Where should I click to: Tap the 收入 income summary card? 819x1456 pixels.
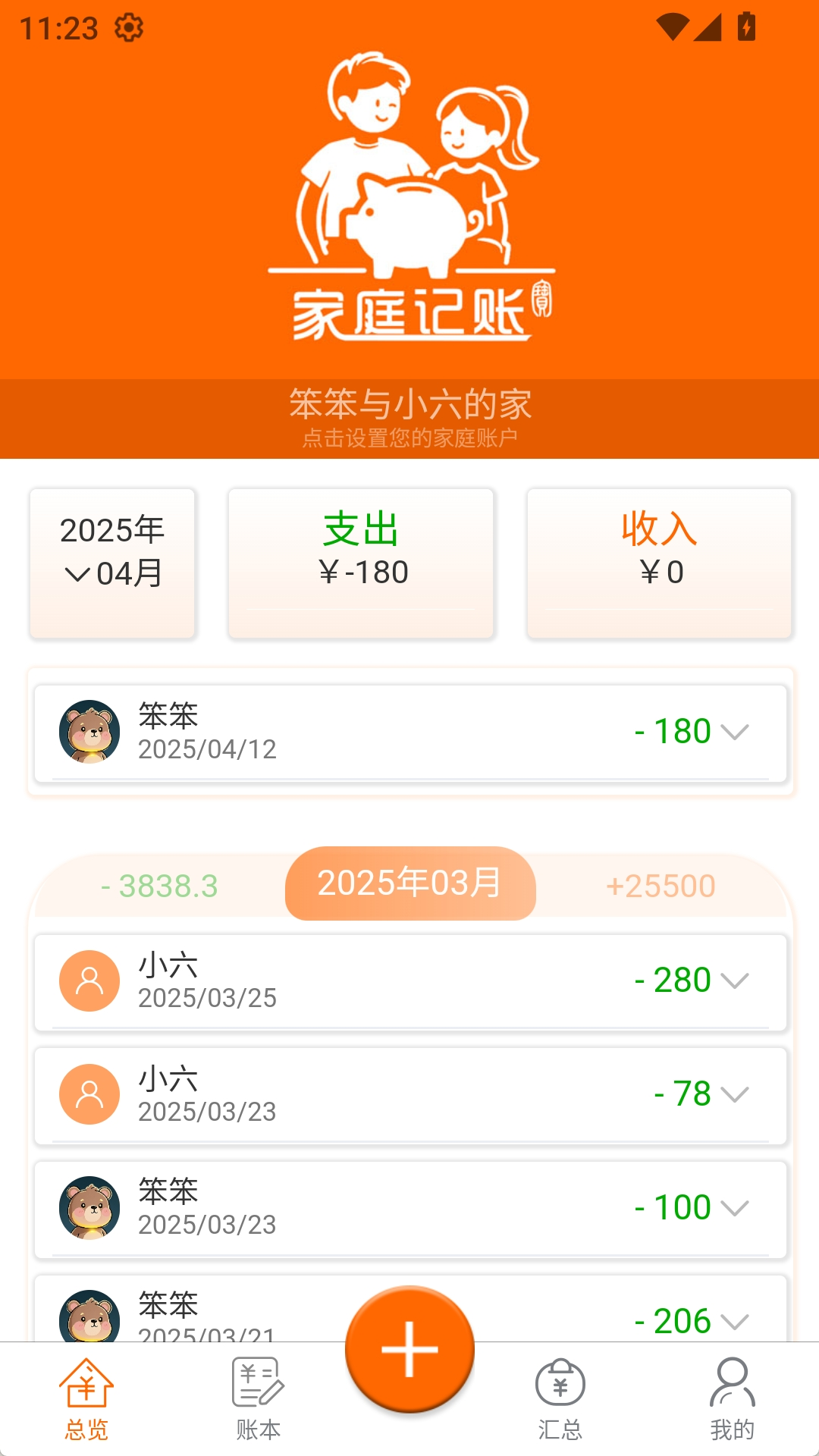tap(659, 563)
